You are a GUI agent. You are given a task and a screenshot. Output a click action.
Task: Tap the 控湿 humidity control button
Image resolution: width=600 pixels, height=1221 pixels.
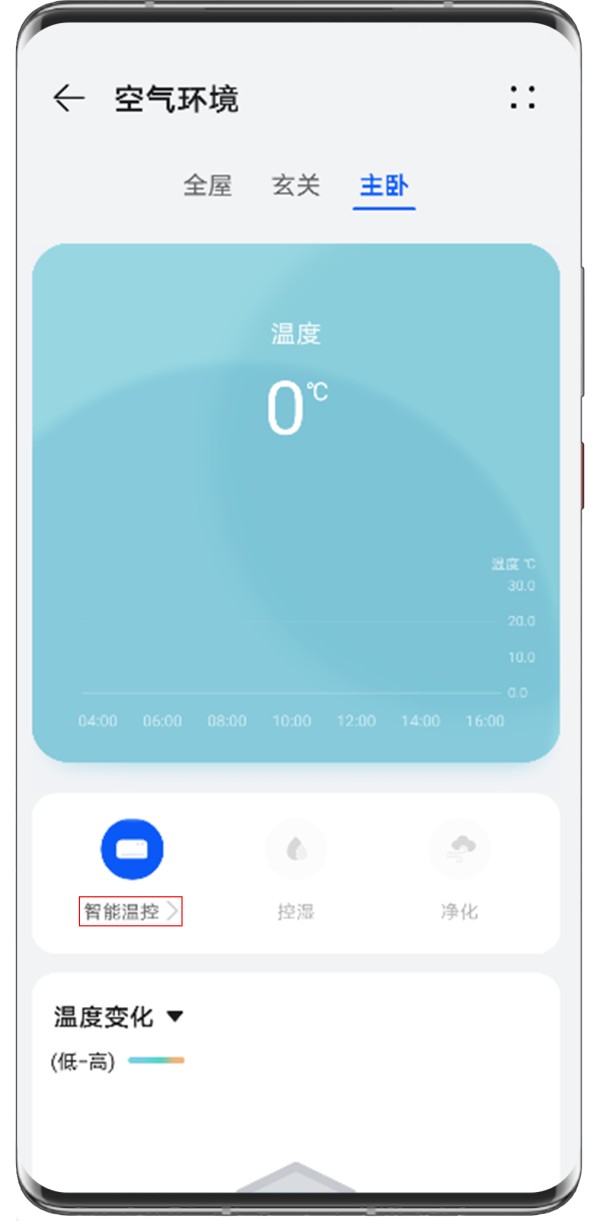click(295, 850)
